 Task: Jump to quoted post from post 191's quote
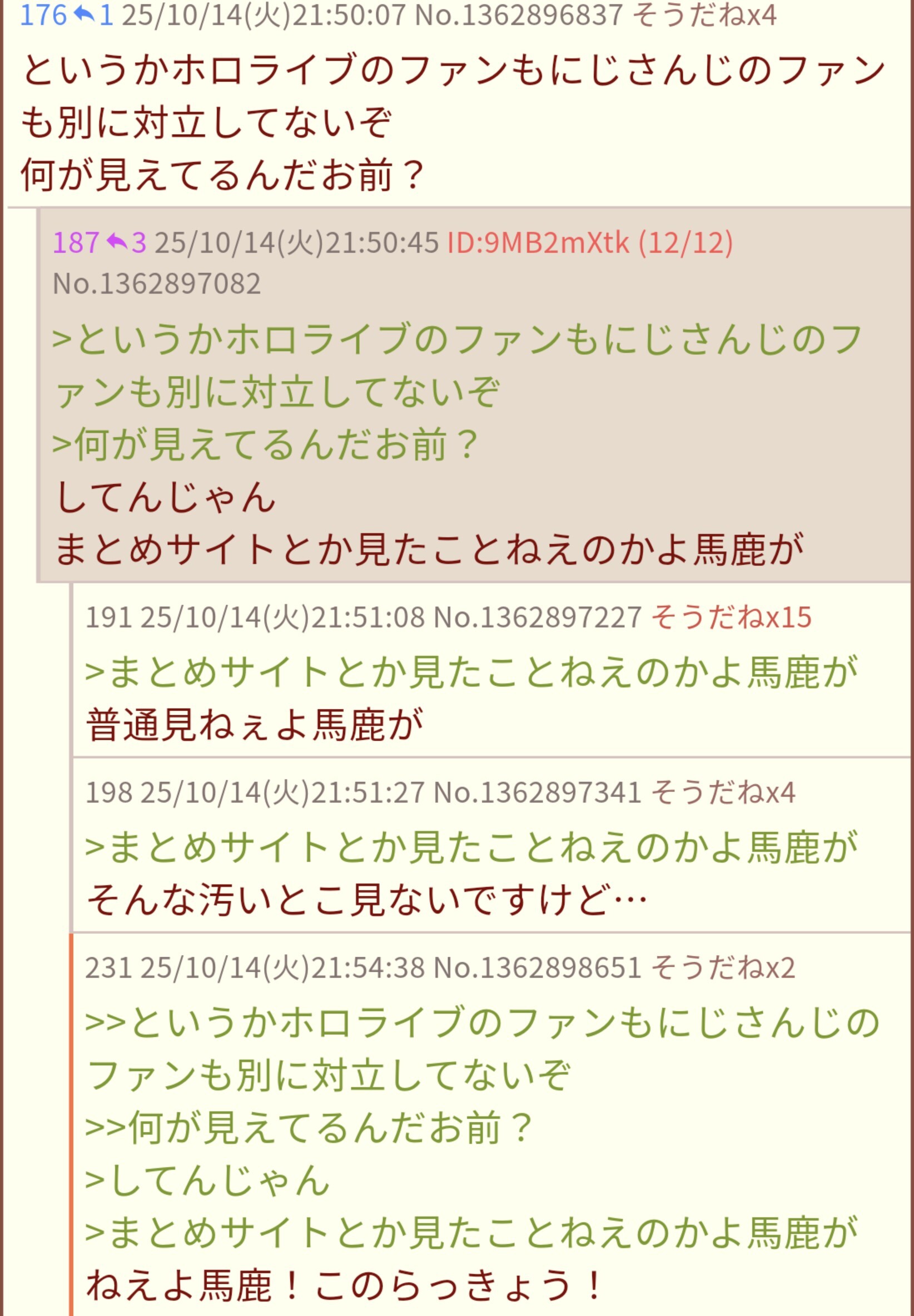[x=470, y=672]
